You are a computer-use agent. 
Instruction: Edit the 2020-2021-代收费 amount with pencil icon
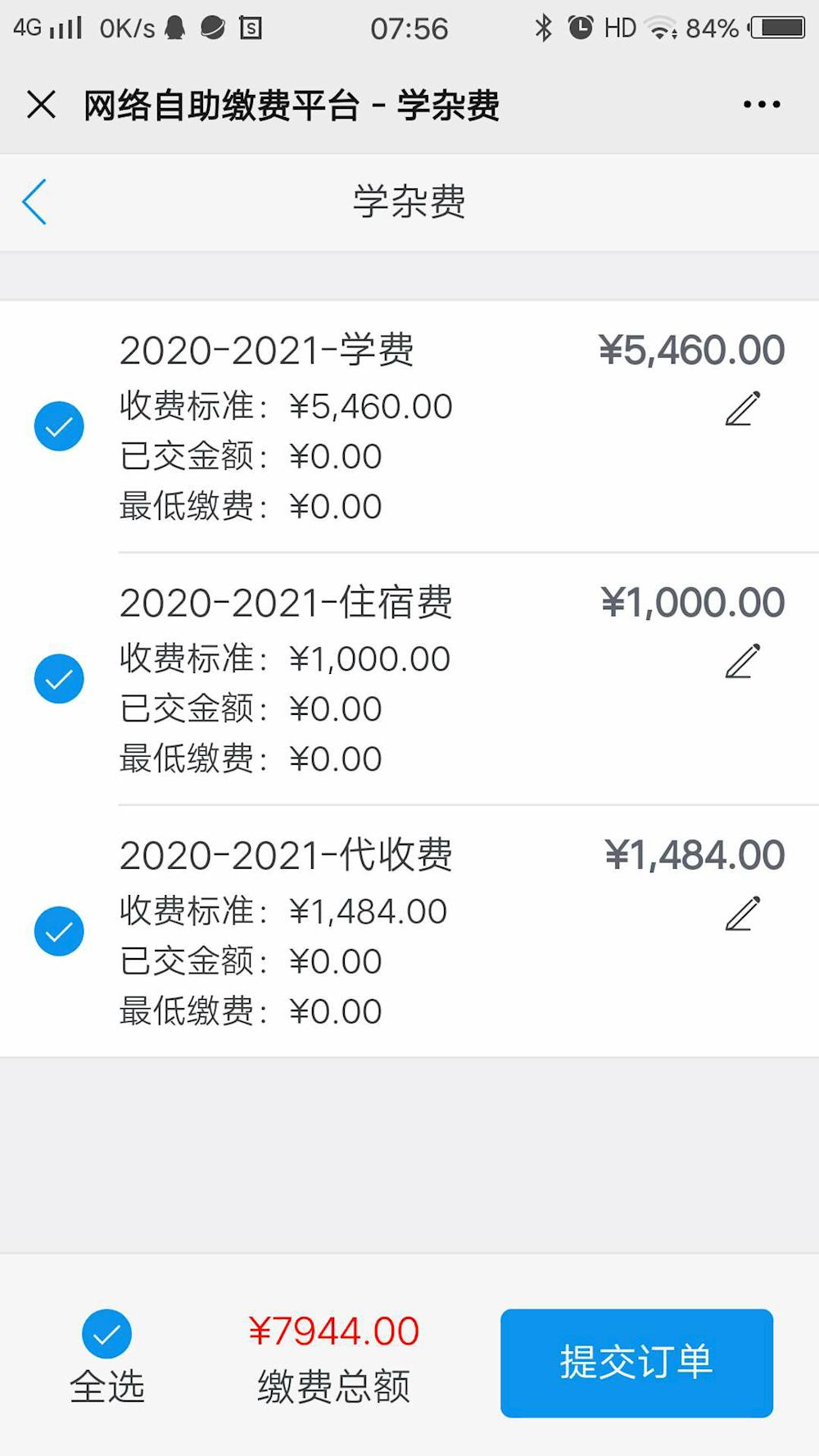(741, 913)
